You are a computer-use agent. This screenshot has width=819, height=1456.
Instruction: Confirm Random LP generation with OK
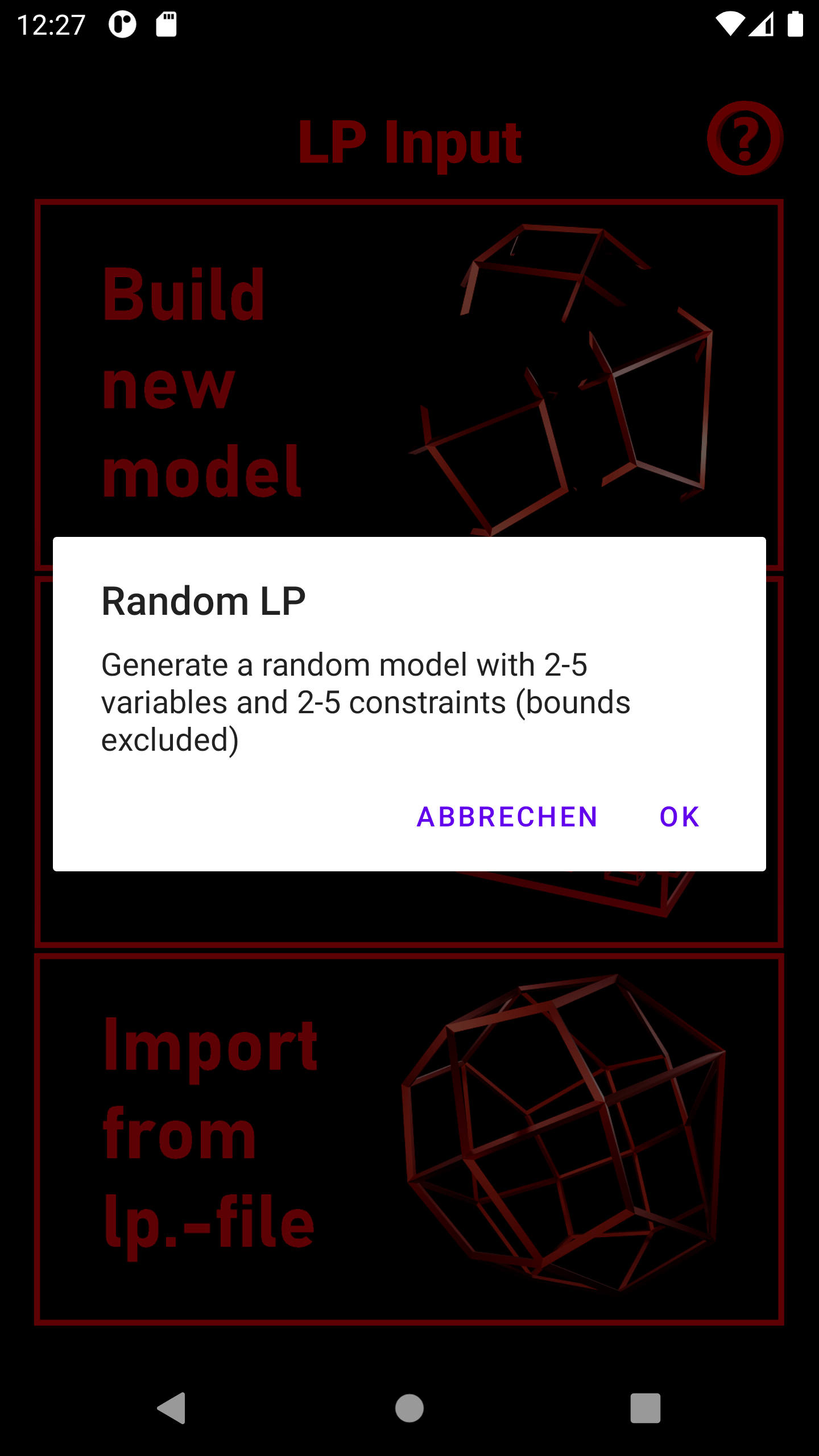pos(679,817)
